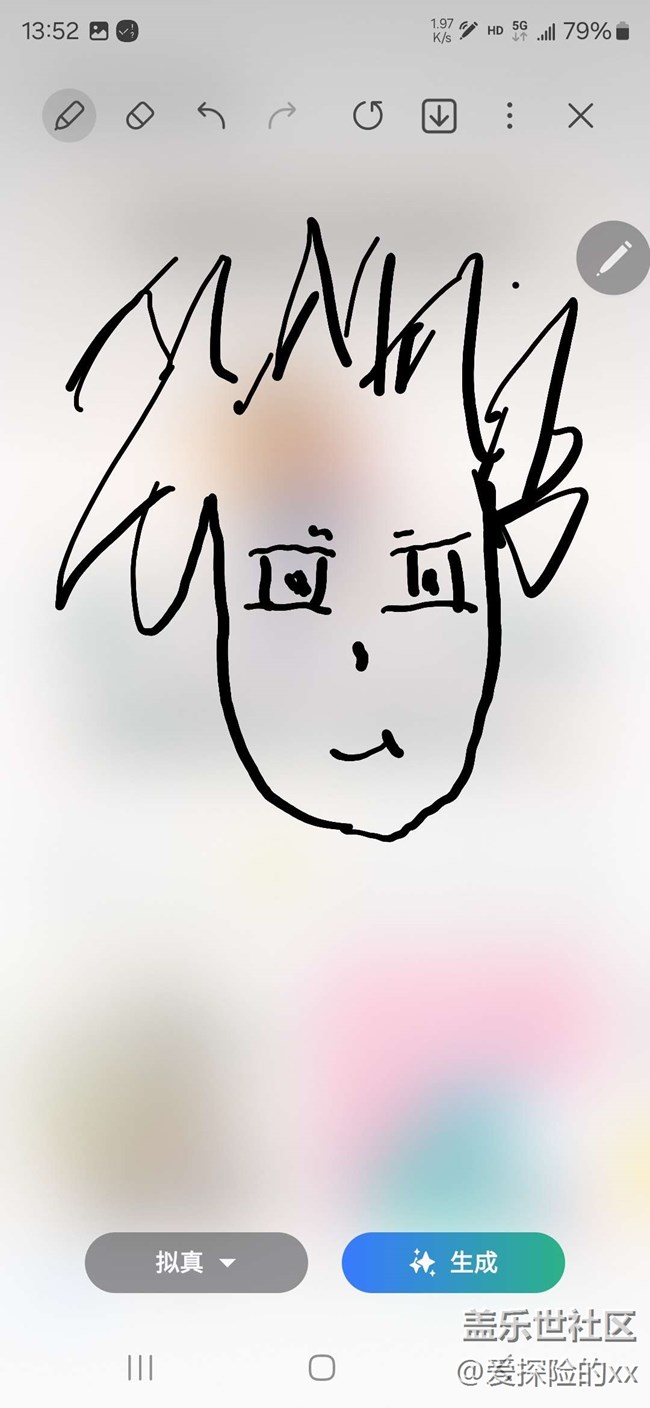Undo the last stroke
This screenshot has width=650, height=1408.
[x=211, y=117]
